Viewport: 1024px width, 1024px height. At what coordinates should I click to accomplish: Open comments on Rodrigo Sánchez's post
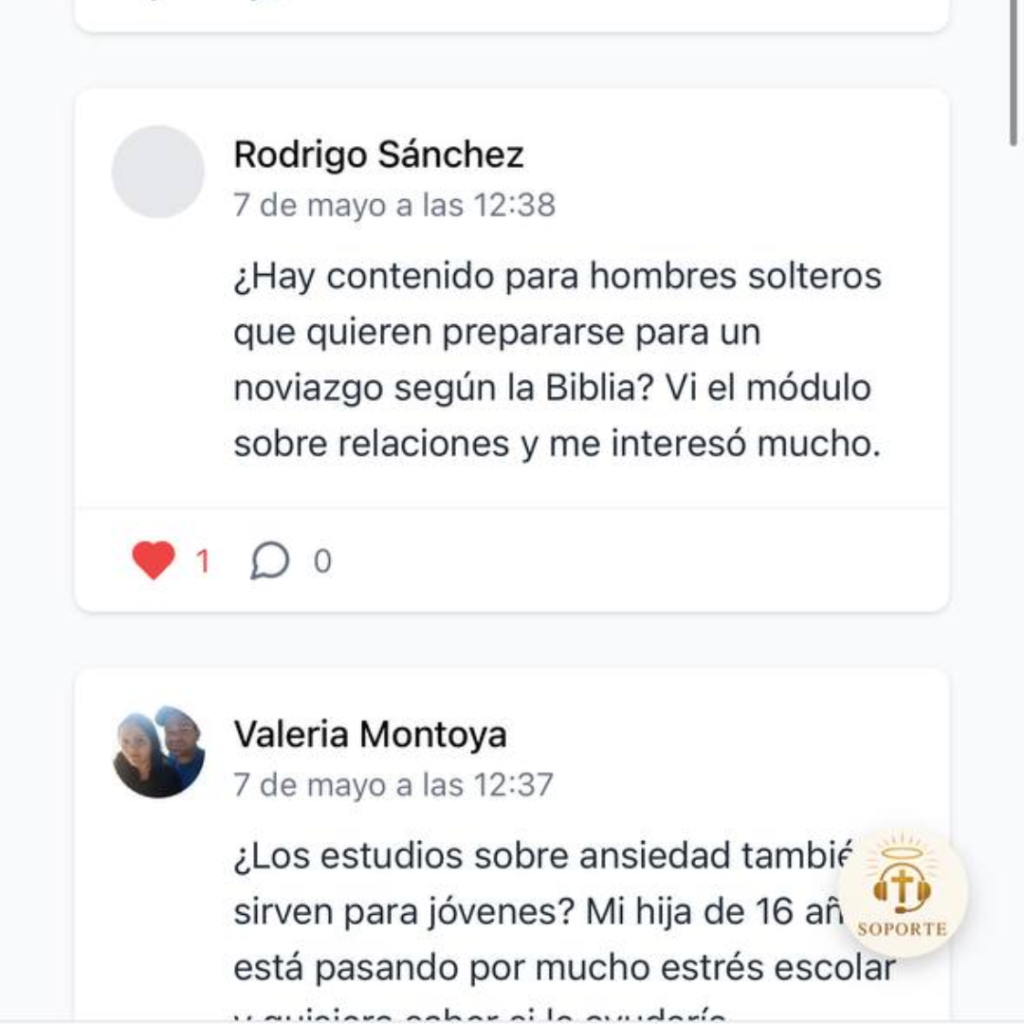pyautogui.click(x=269, y=561)
